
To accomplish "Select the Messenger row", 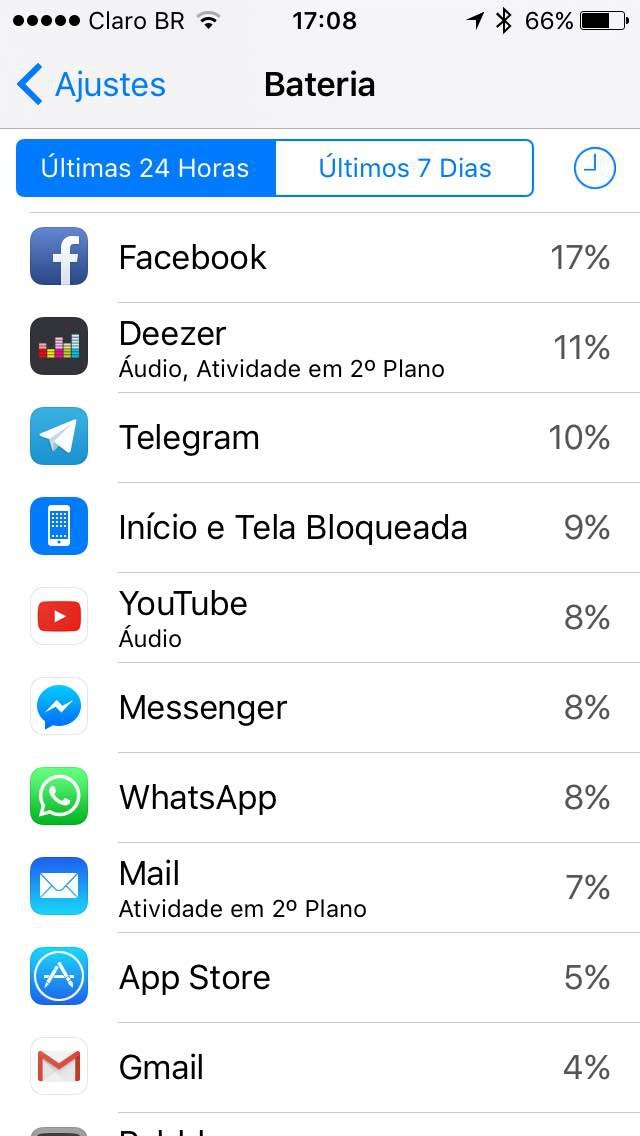I will [320, 707].
